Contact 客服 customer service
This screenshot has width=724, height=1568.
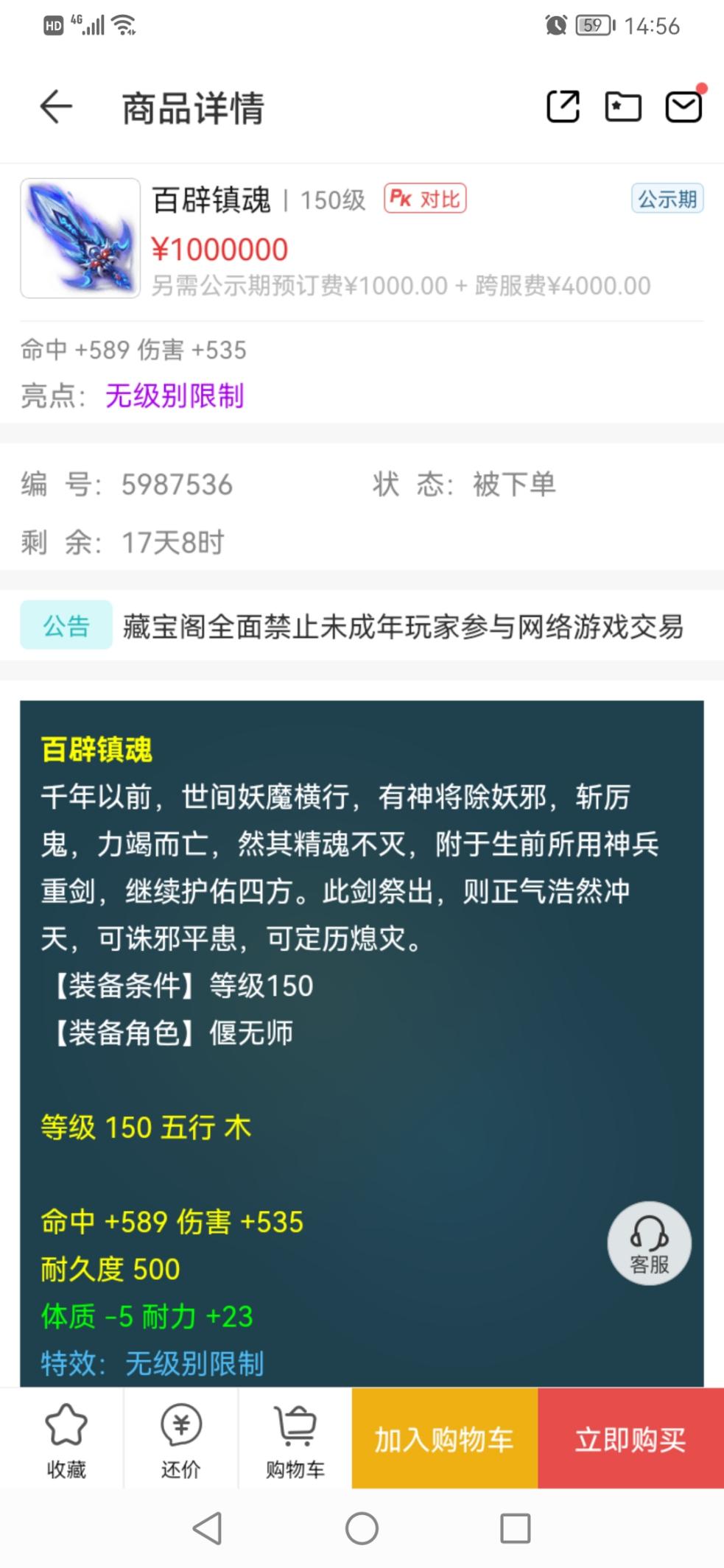(649, 1243)
